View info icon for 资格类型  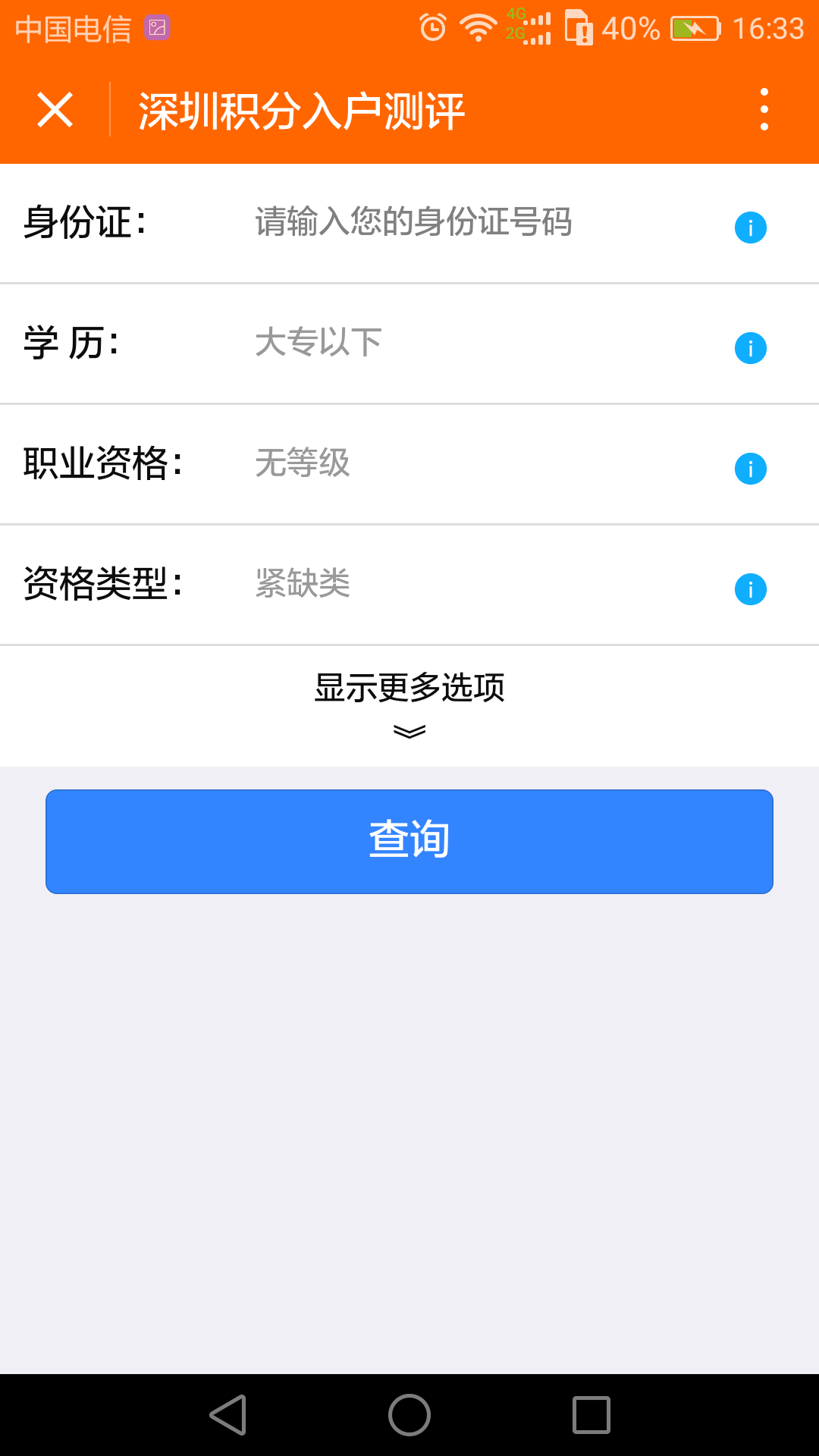tap(750, 589)
